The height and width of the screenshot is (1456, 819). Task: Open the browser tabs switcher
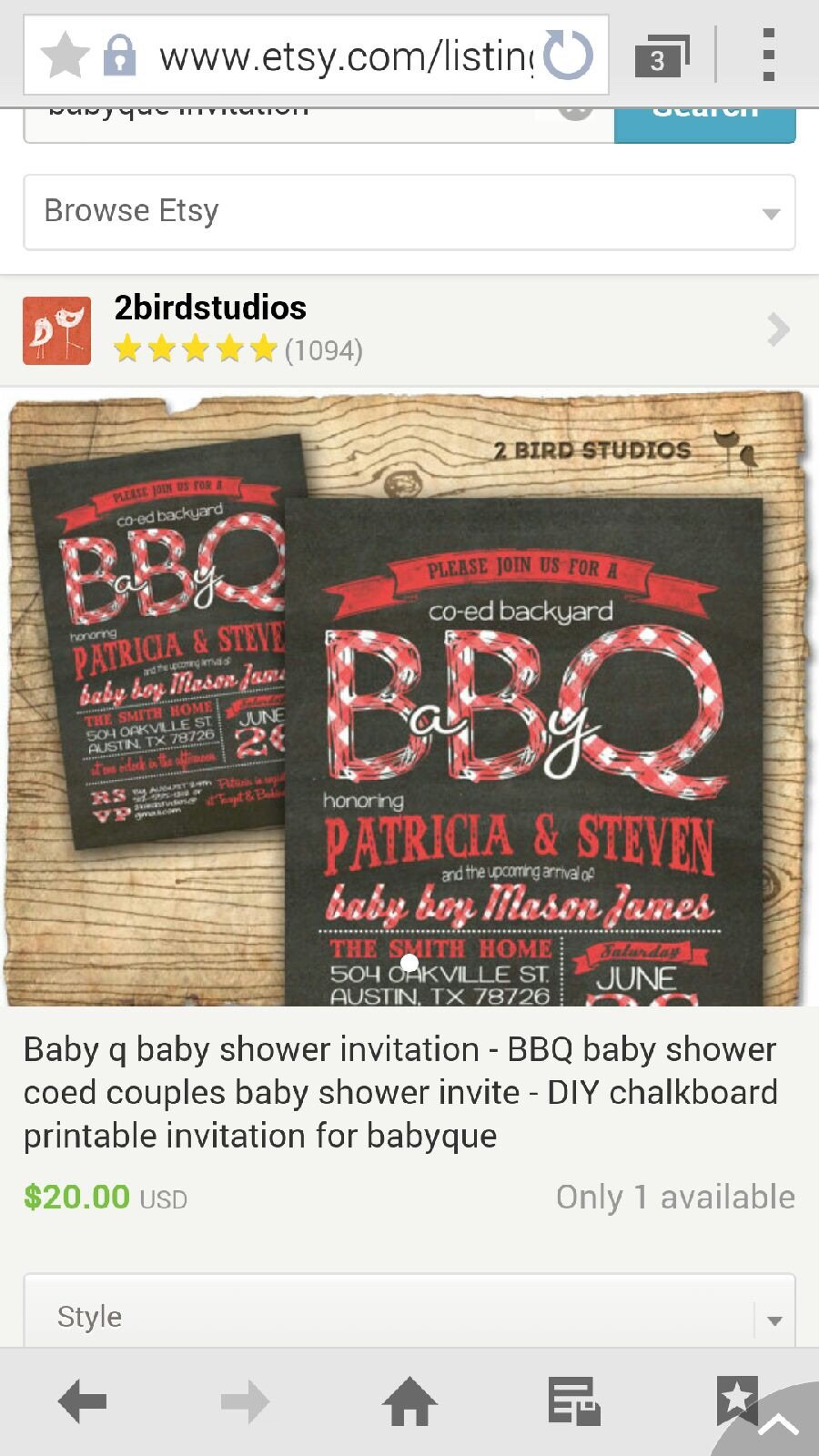pos(661,56)
